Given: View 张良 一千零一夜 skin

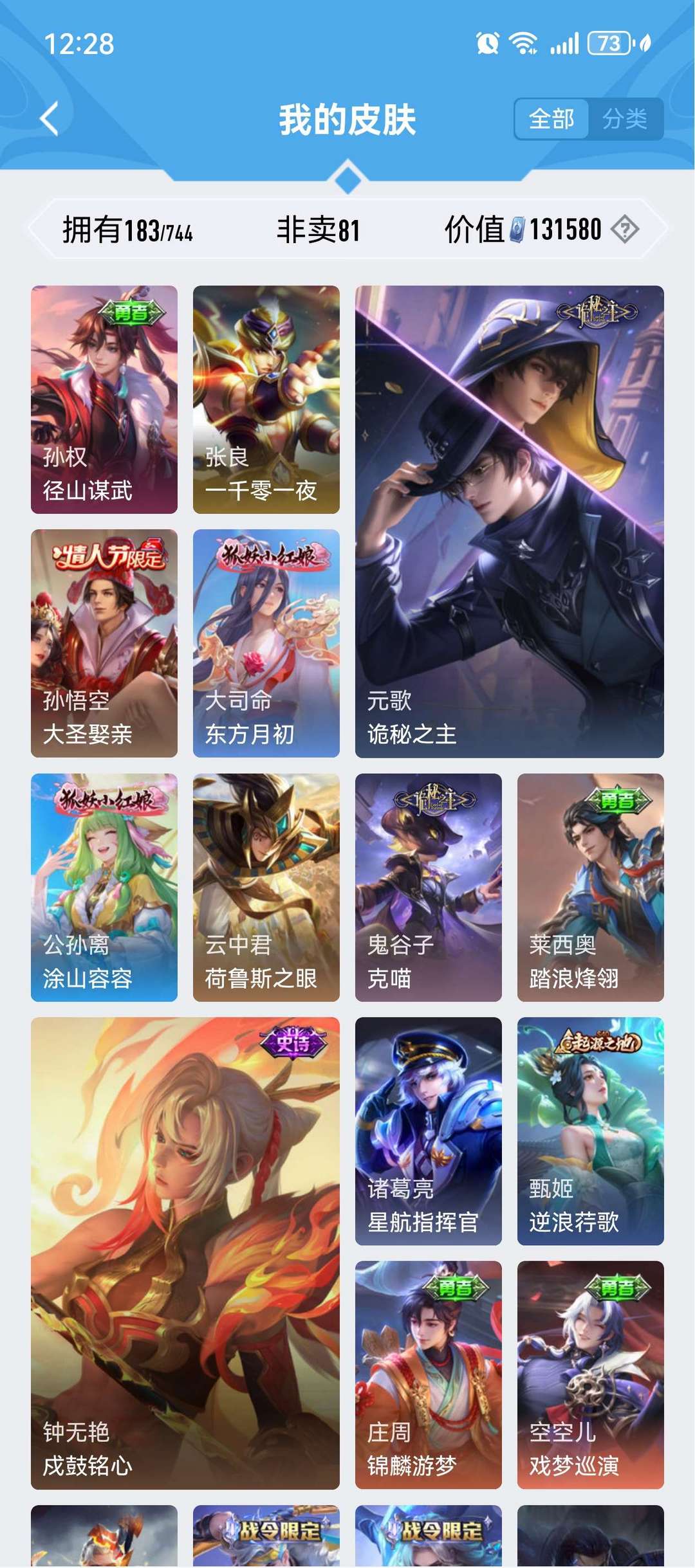Looking at the screenshot, I should point(266,399).
